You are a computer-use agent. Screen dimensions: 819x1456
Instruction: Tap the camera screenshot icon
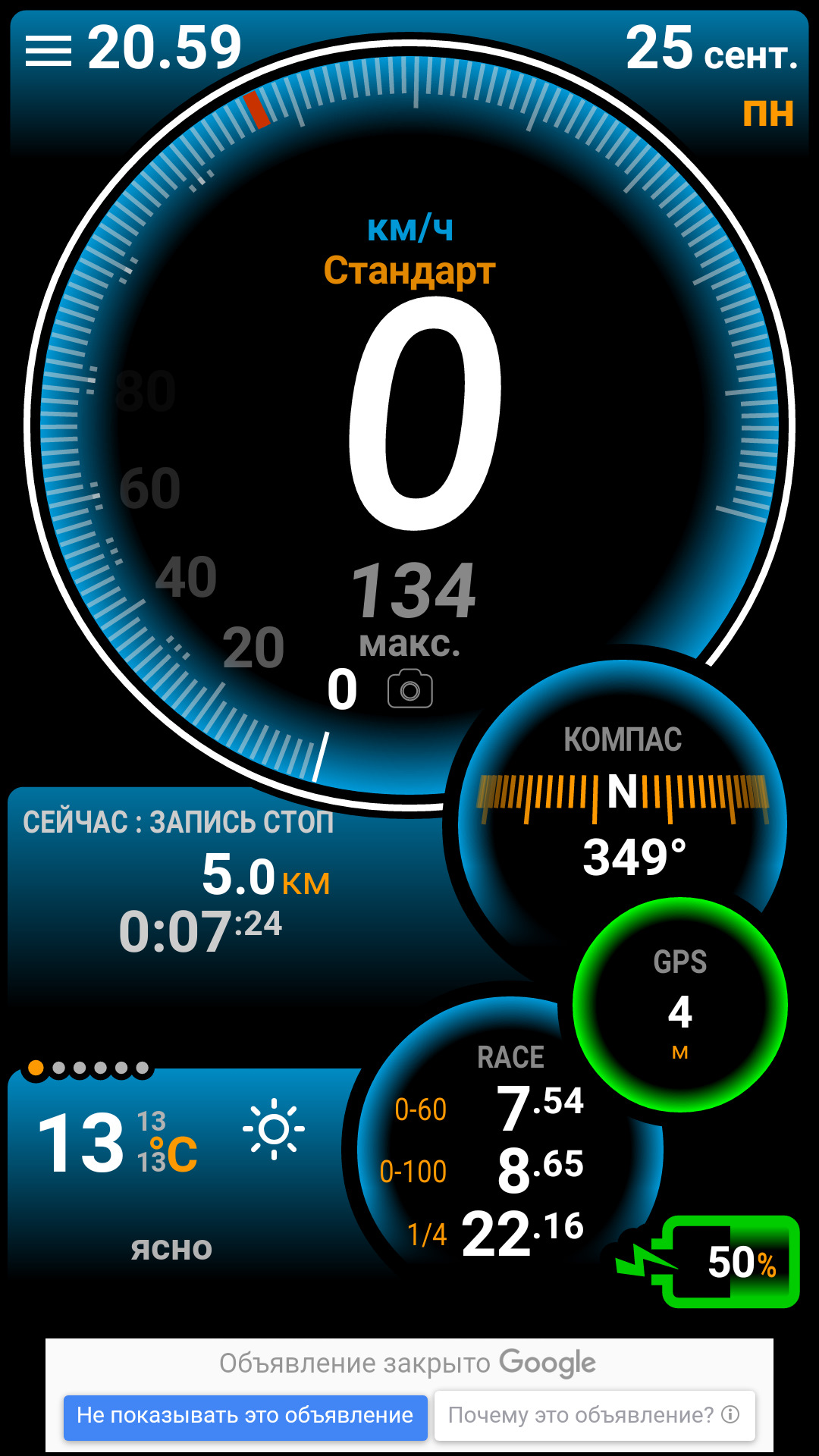(409, 689)
